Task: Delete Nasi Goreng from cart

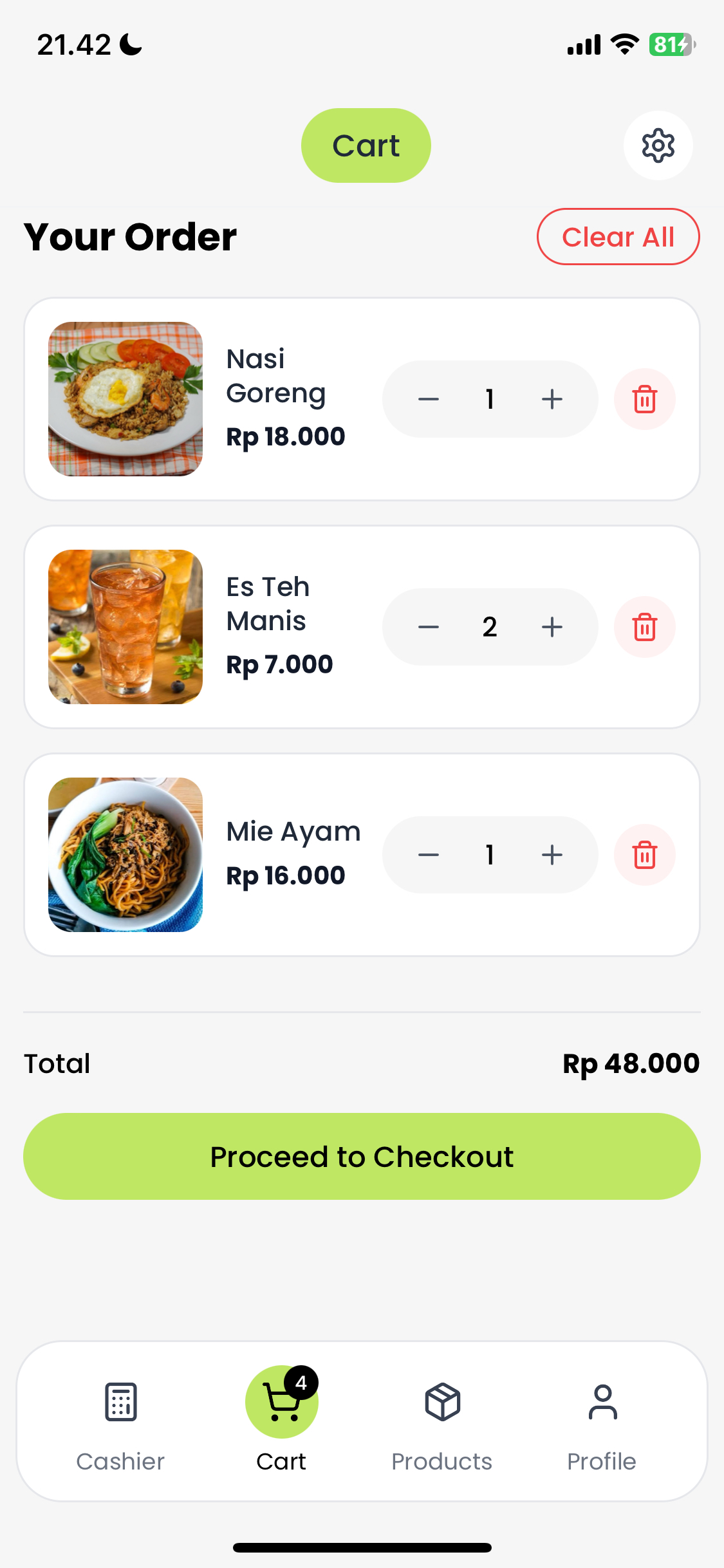Action: pyautogui.click(x=644, y=399)
